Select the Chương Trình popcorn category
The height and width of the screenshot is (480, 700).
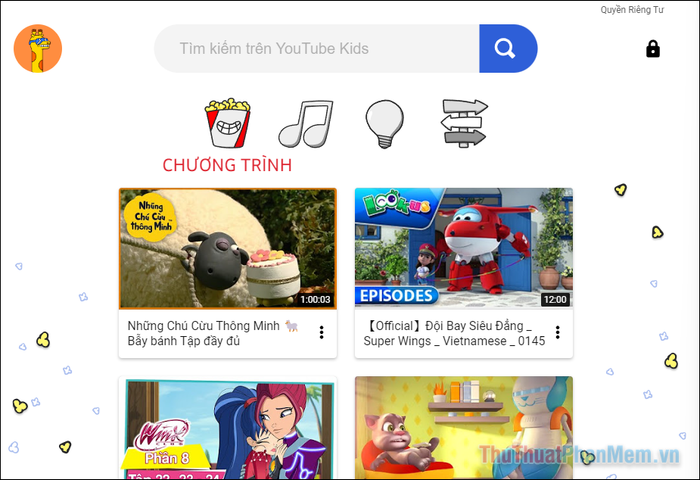(227, 124)
